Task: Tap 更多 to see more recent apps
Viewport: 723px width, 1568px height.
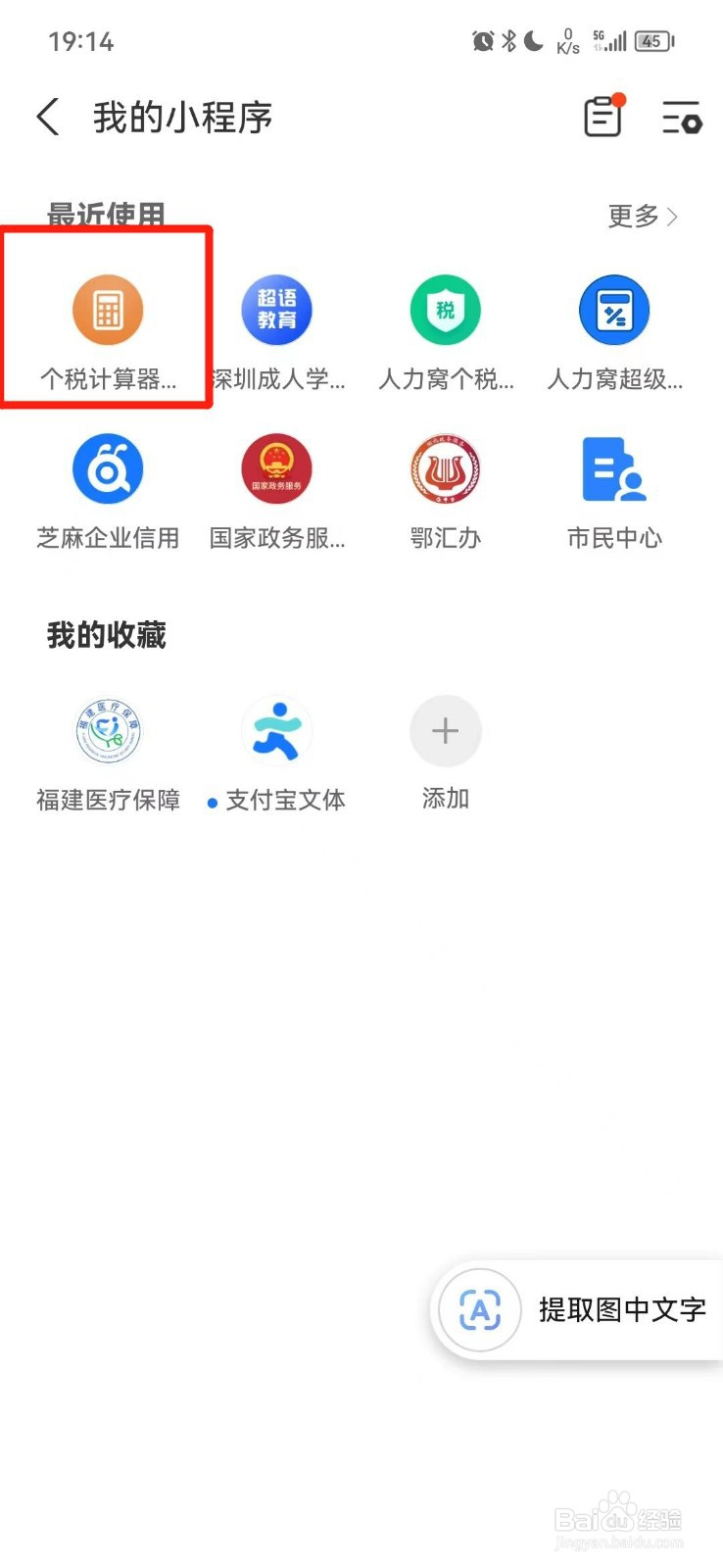Action: click(x=642, y=216)
